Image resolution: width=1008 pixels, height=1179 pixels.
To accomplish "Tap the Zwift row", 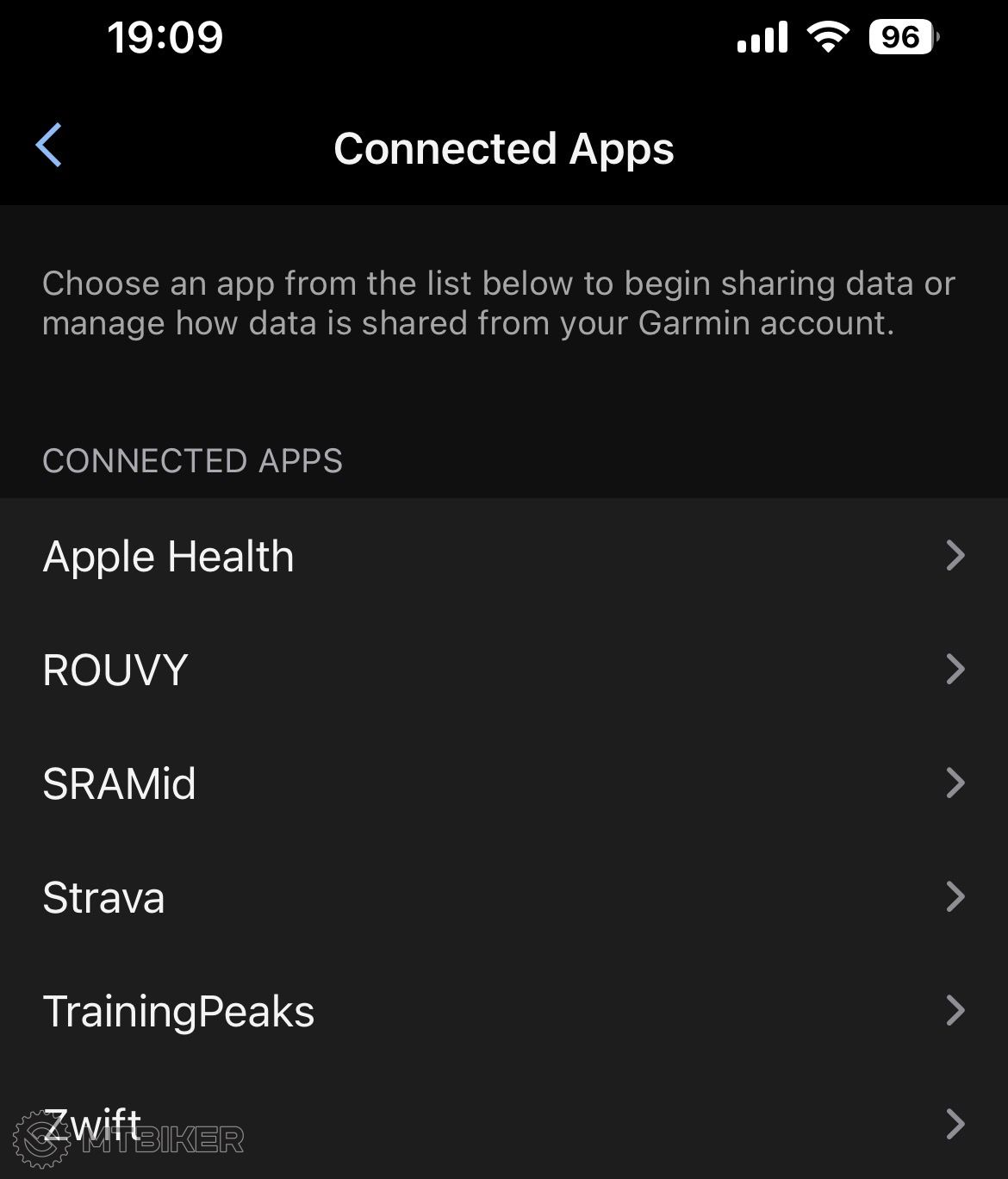I will (504, 1123).
